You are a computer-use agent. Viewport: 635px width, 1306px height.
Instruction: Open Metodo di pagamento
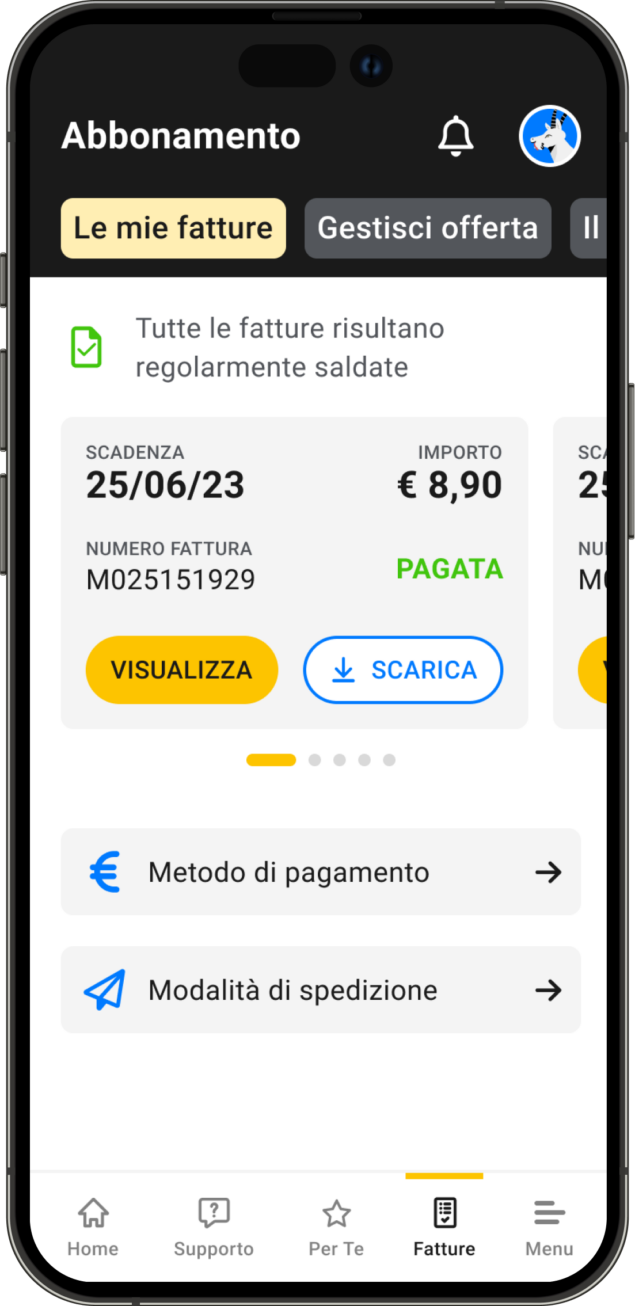(x=320, y=872)
